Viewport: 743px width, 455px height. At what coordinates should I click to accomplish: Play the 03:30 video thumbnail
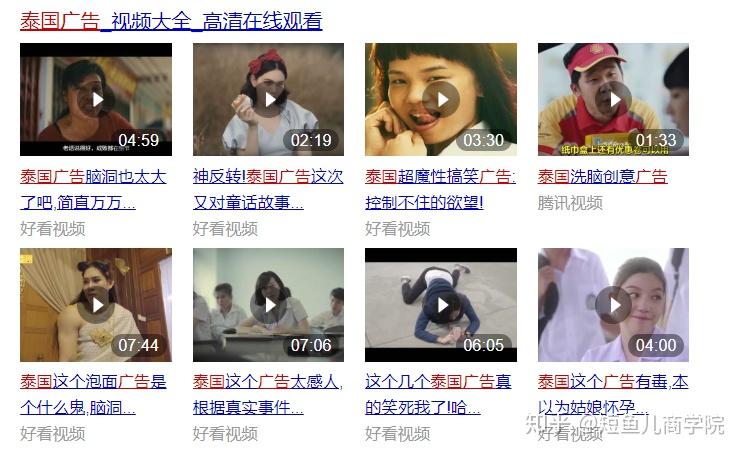tap(441, 99)
